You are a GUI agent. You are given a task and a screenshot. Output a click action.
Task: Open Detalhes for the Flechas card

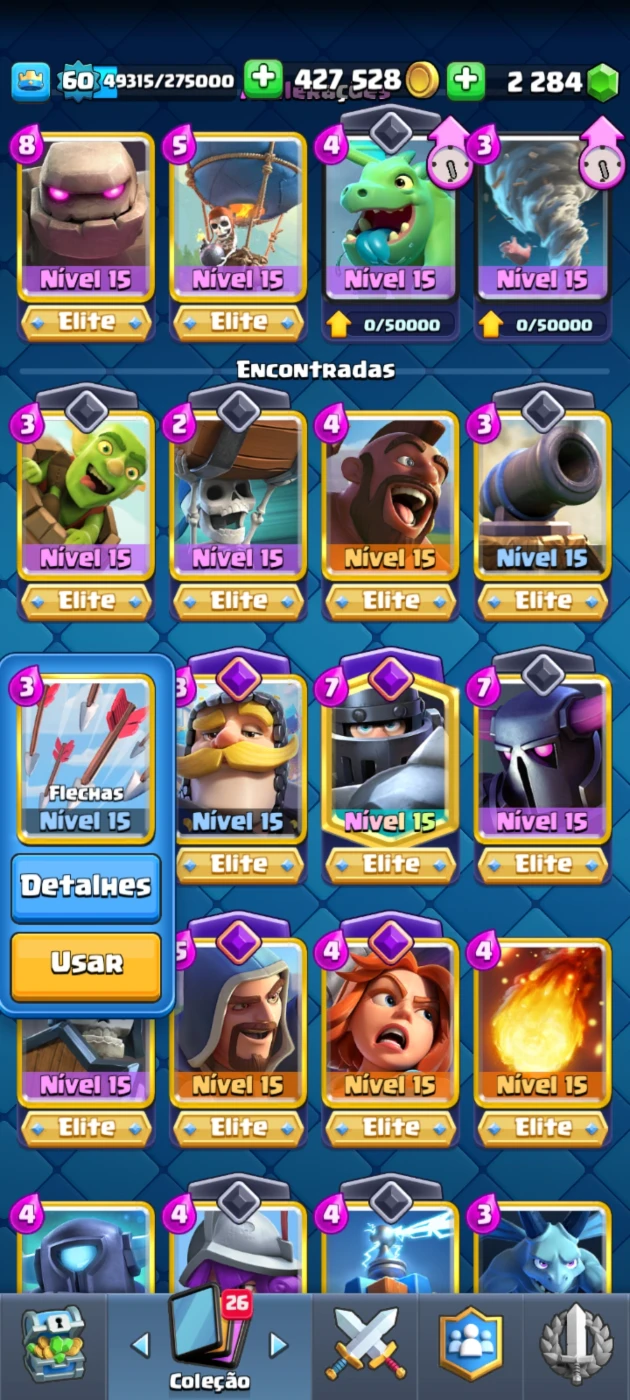[86, 887]
